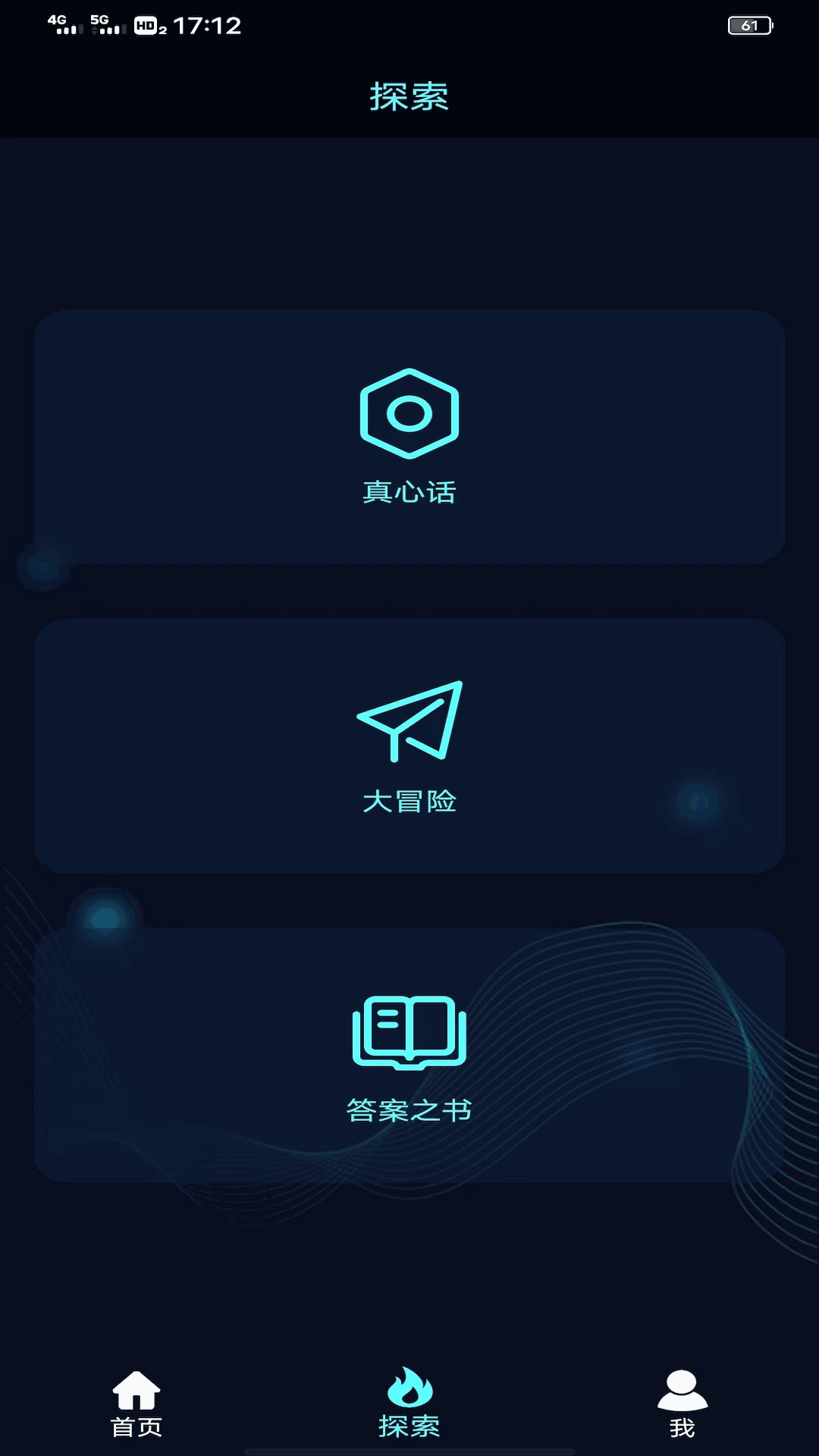Select the 探索 tab in bottom bar
This screenshot has width=819, height=1456.
pyautogui.click(x=409, y=1404)
